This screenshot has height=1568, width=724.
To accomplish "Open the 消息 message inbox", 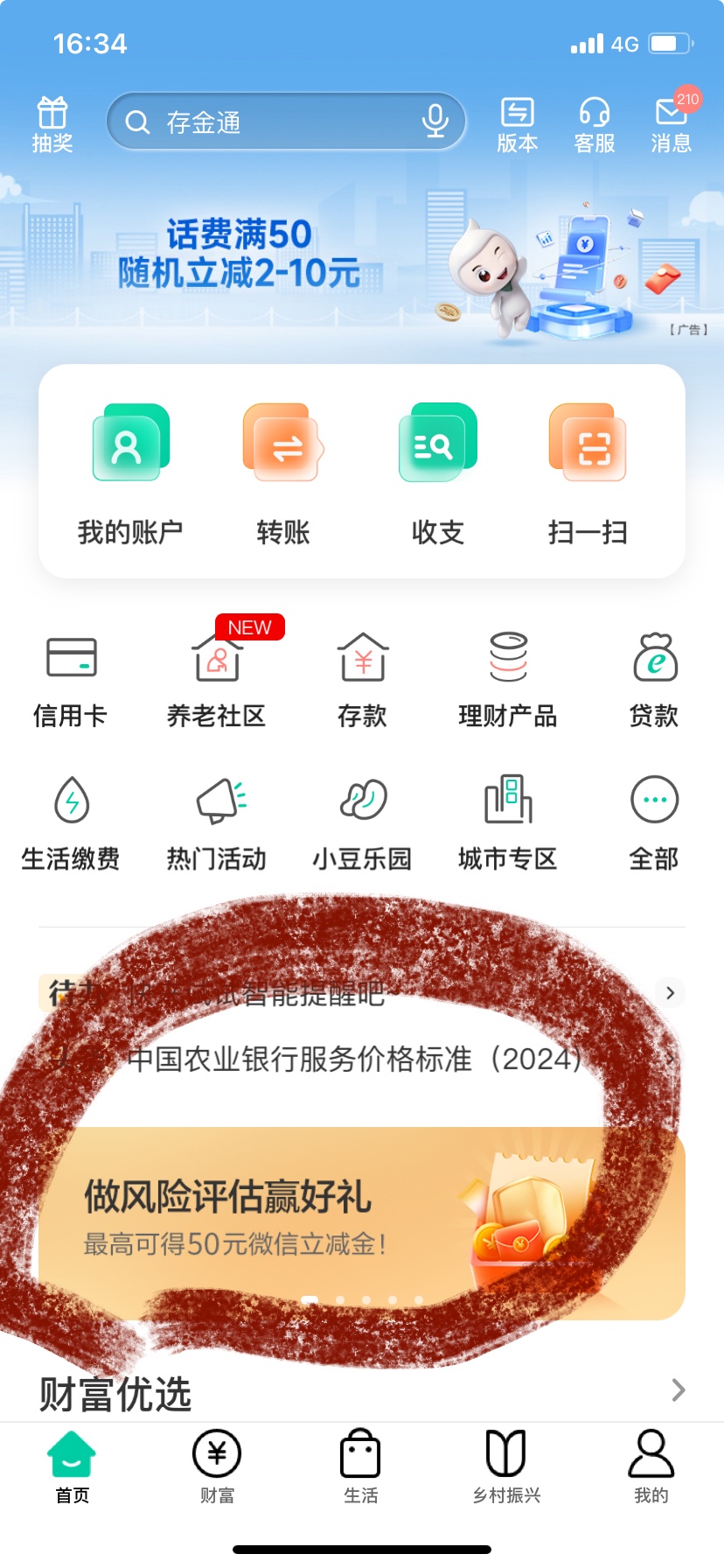I will pos(671,124).
